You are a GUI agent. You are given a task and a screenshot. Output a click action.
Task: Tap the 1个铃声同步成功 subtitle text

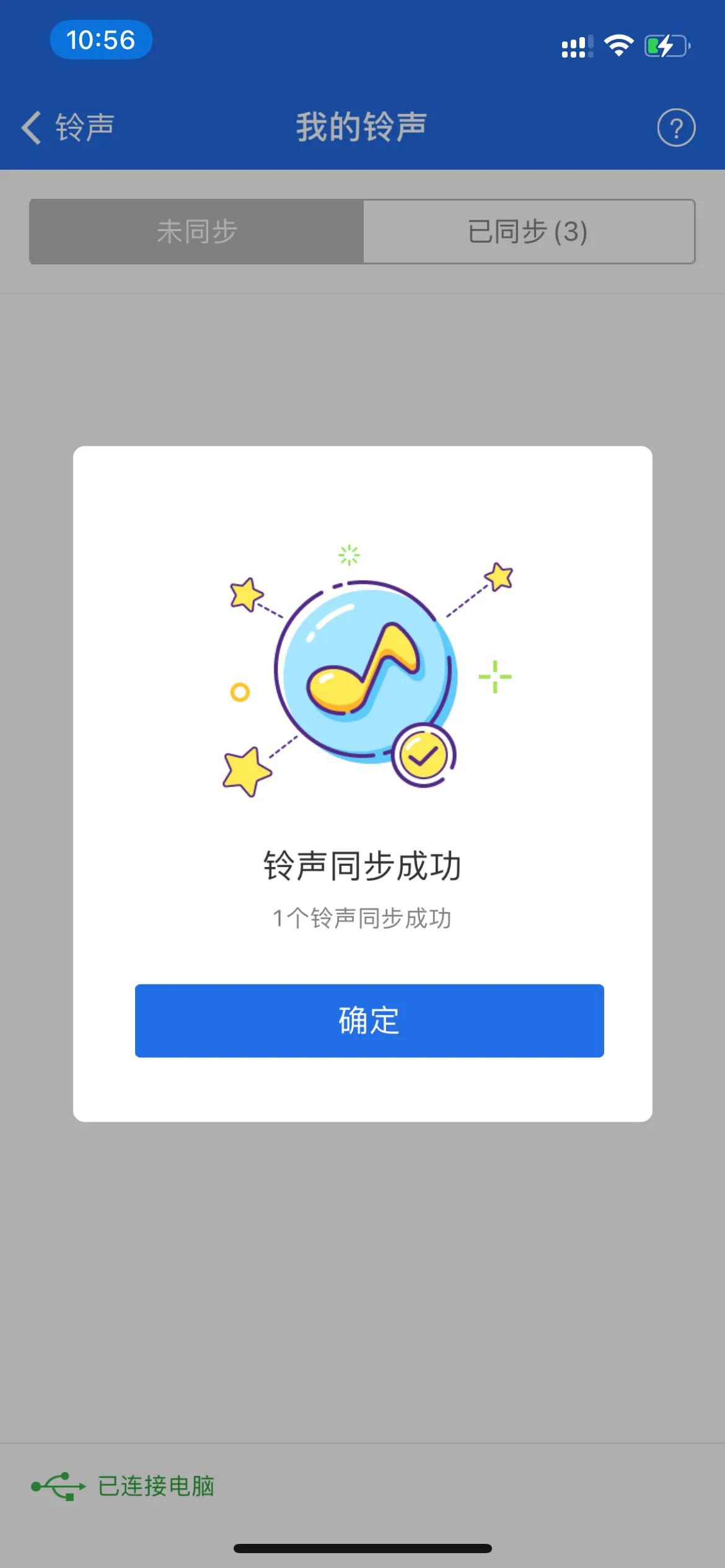click(x=362, y=920)
